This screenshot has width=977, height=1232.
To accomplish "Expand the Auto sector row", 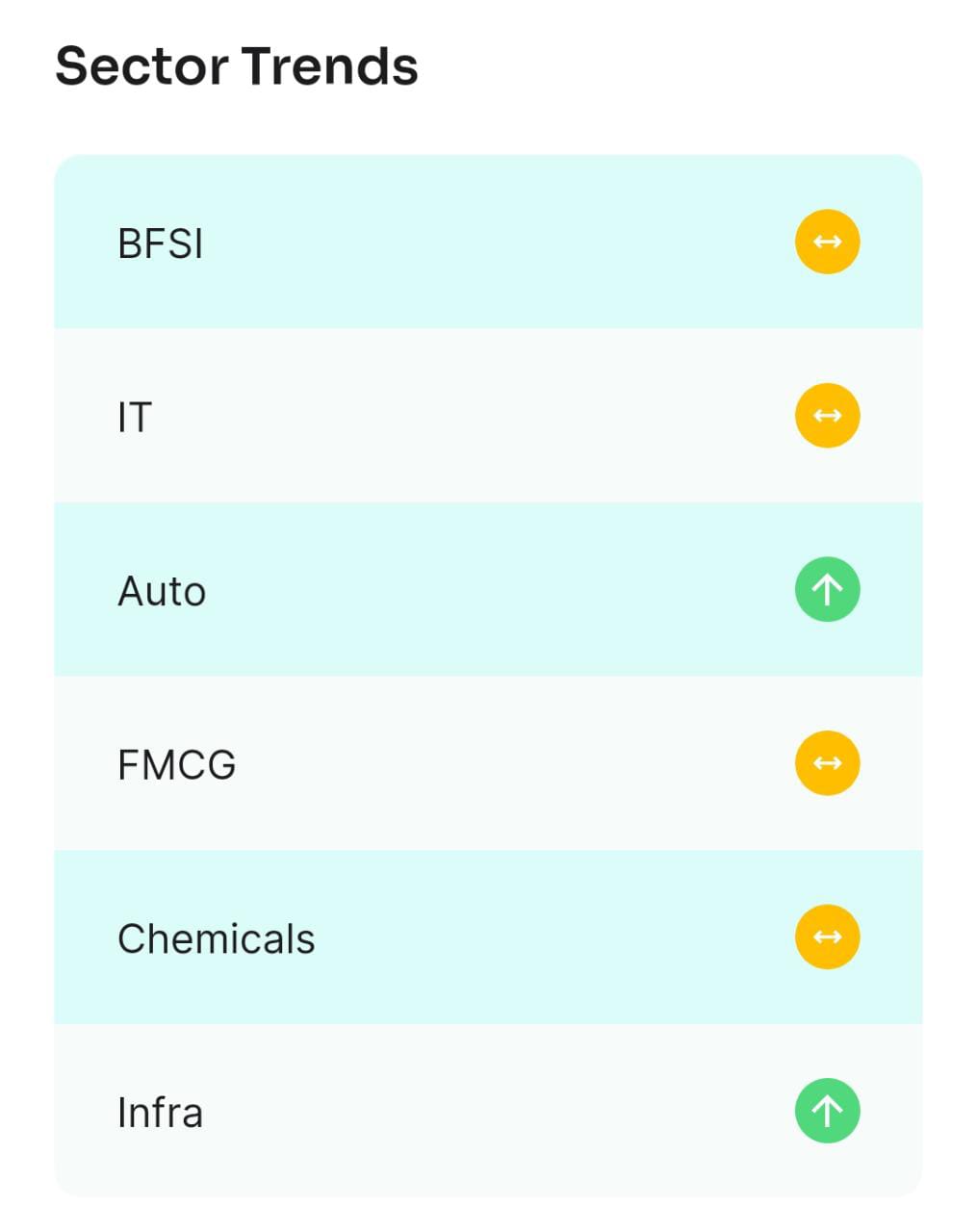I will [488, 589].
